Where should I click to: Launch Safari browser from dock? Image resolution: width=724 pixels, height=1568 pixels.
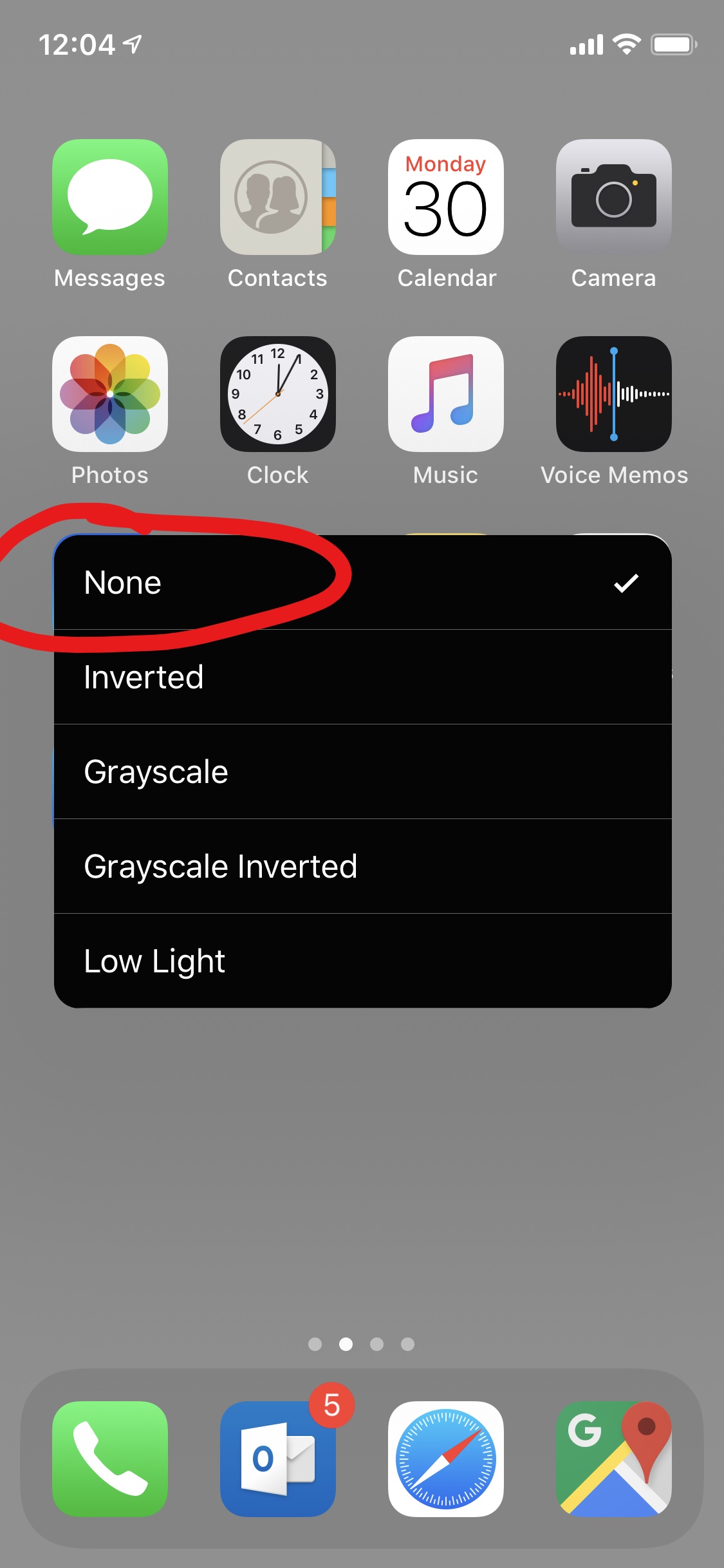[445, 1459]
